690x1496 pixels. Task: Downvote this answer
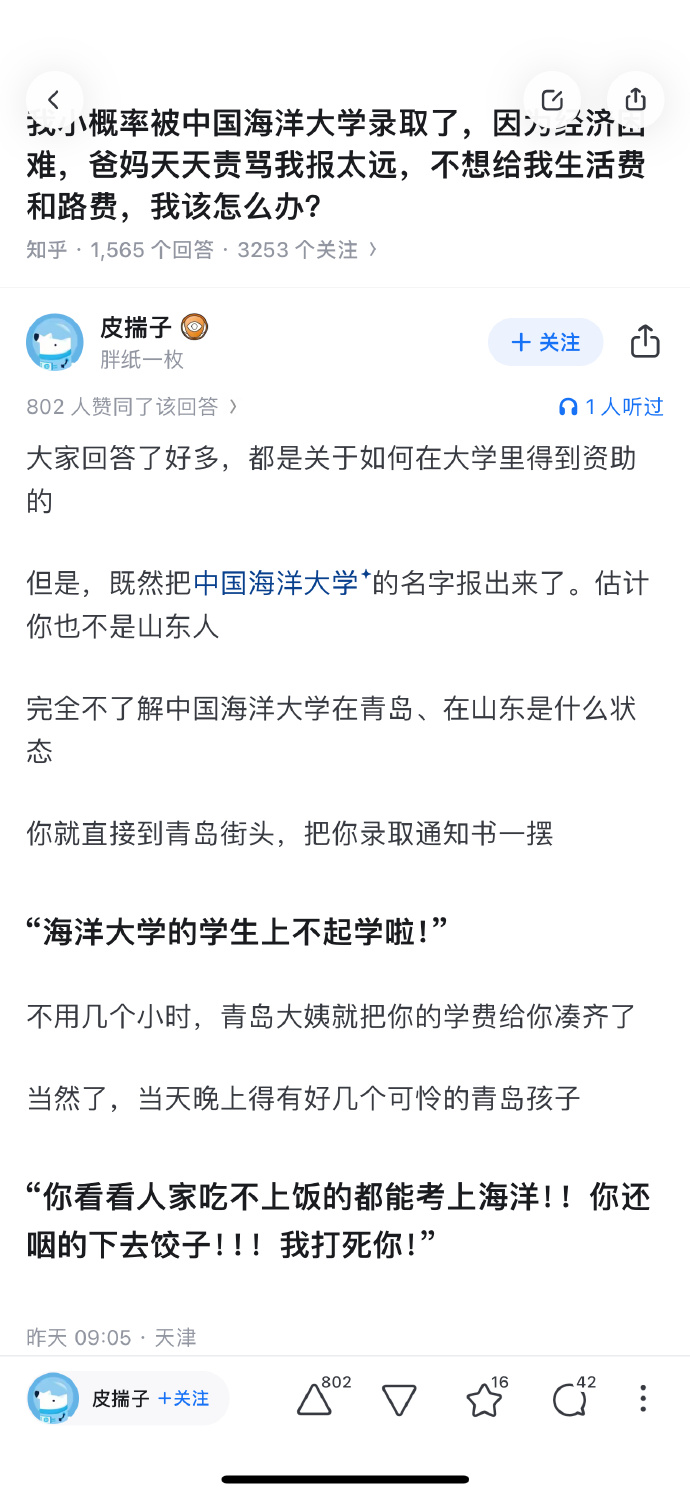coord(399,1399)
